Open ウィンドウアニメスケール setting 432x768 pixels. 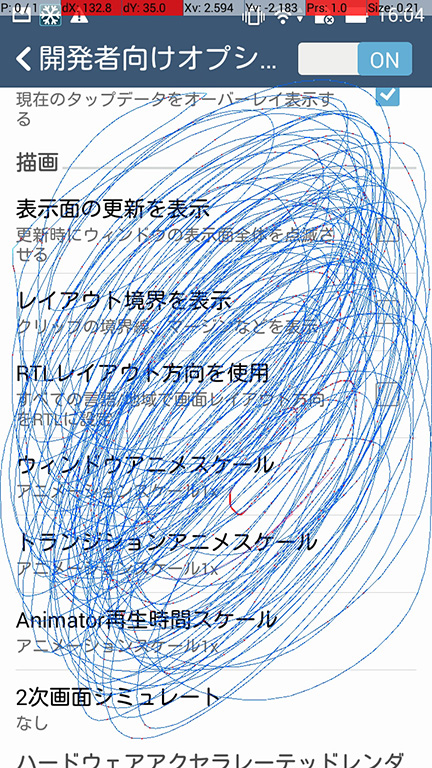pyautogui.click(x=216, y=477)
